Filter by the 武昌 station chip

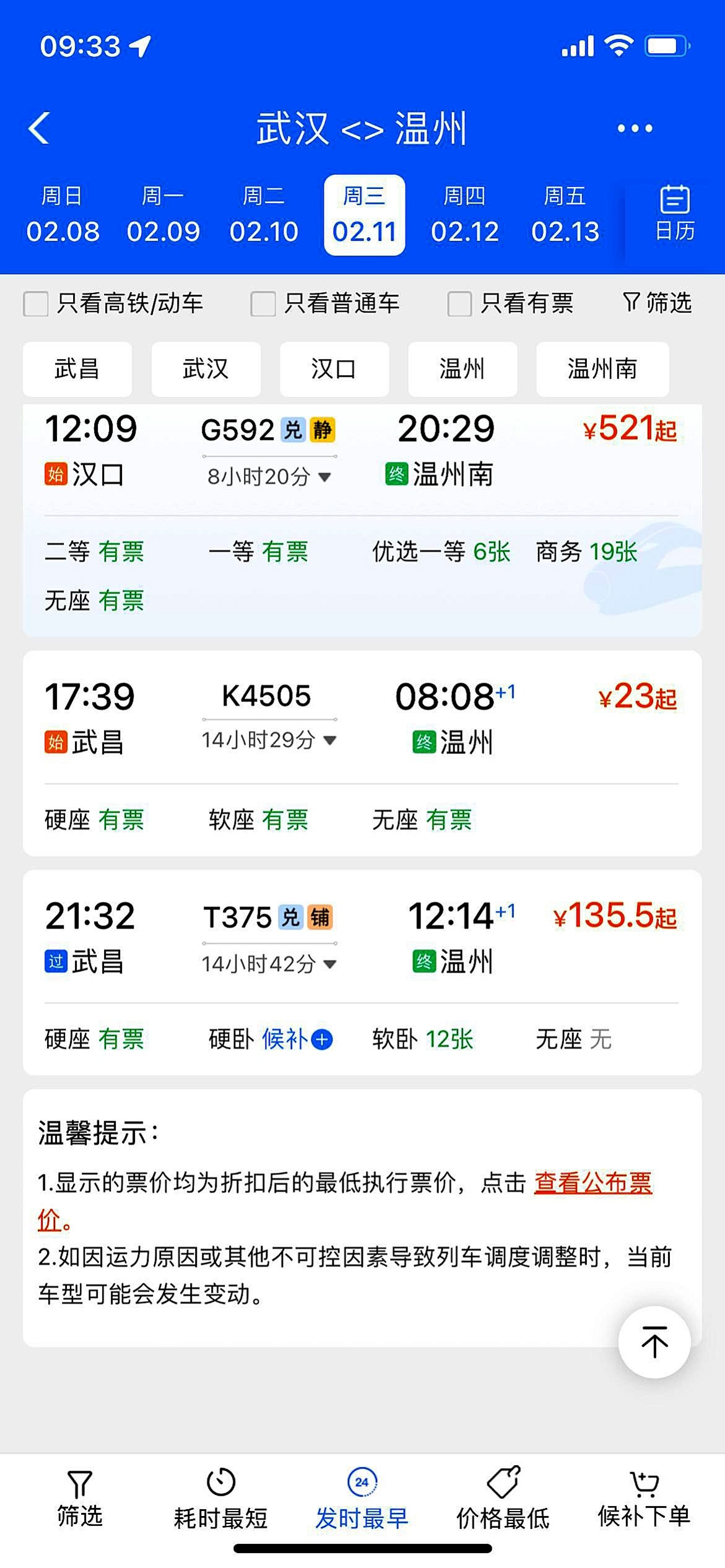(x=77, y=369)
